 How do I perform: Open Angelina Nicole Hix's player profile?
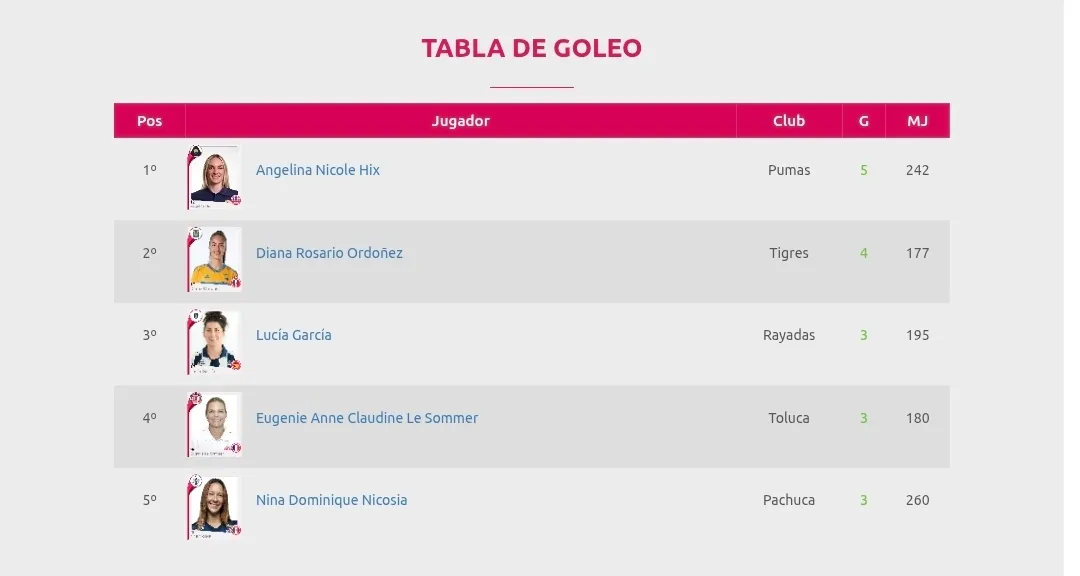coord(317,170)
